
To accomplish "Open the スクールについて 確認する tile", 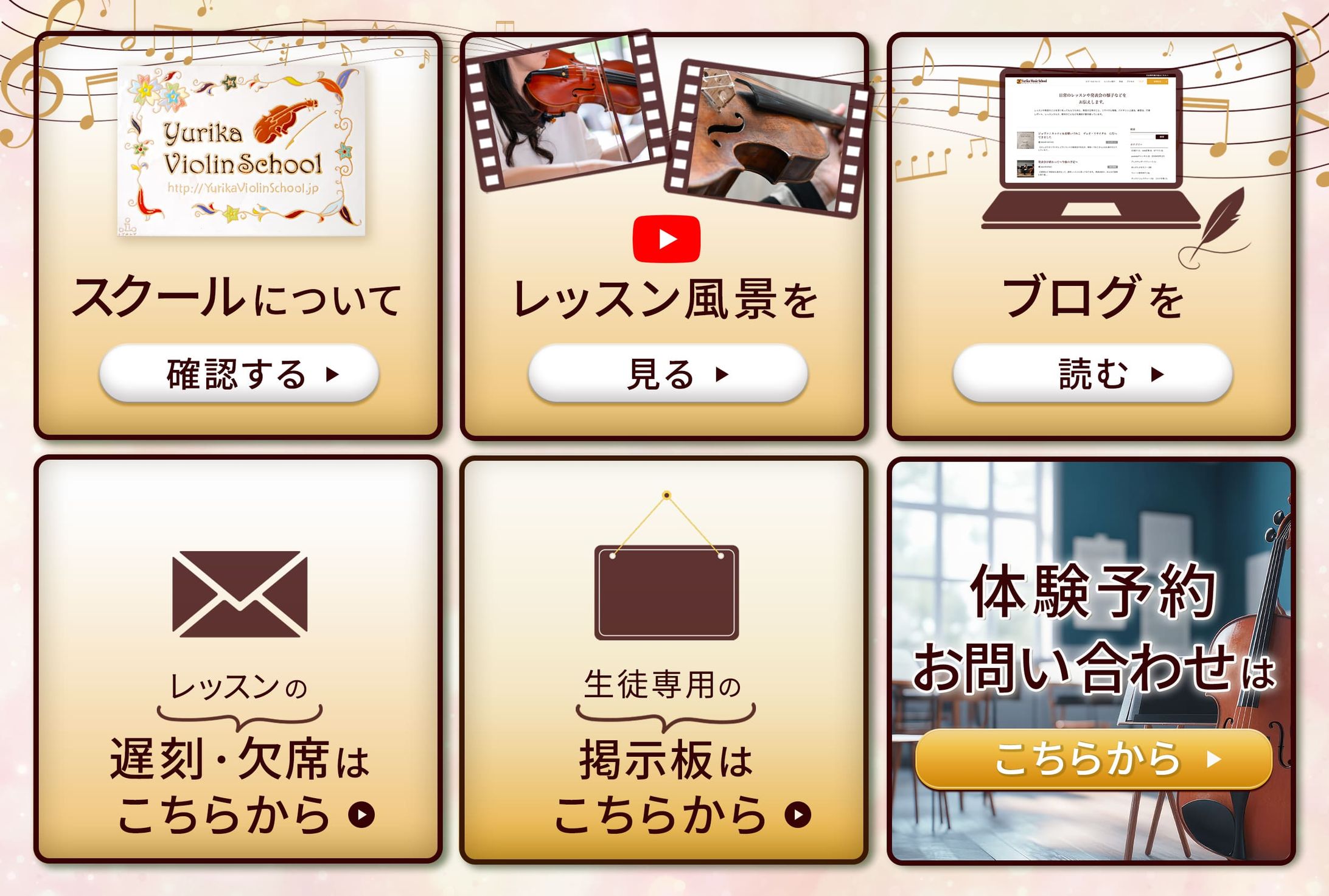I will pos(239,373).
